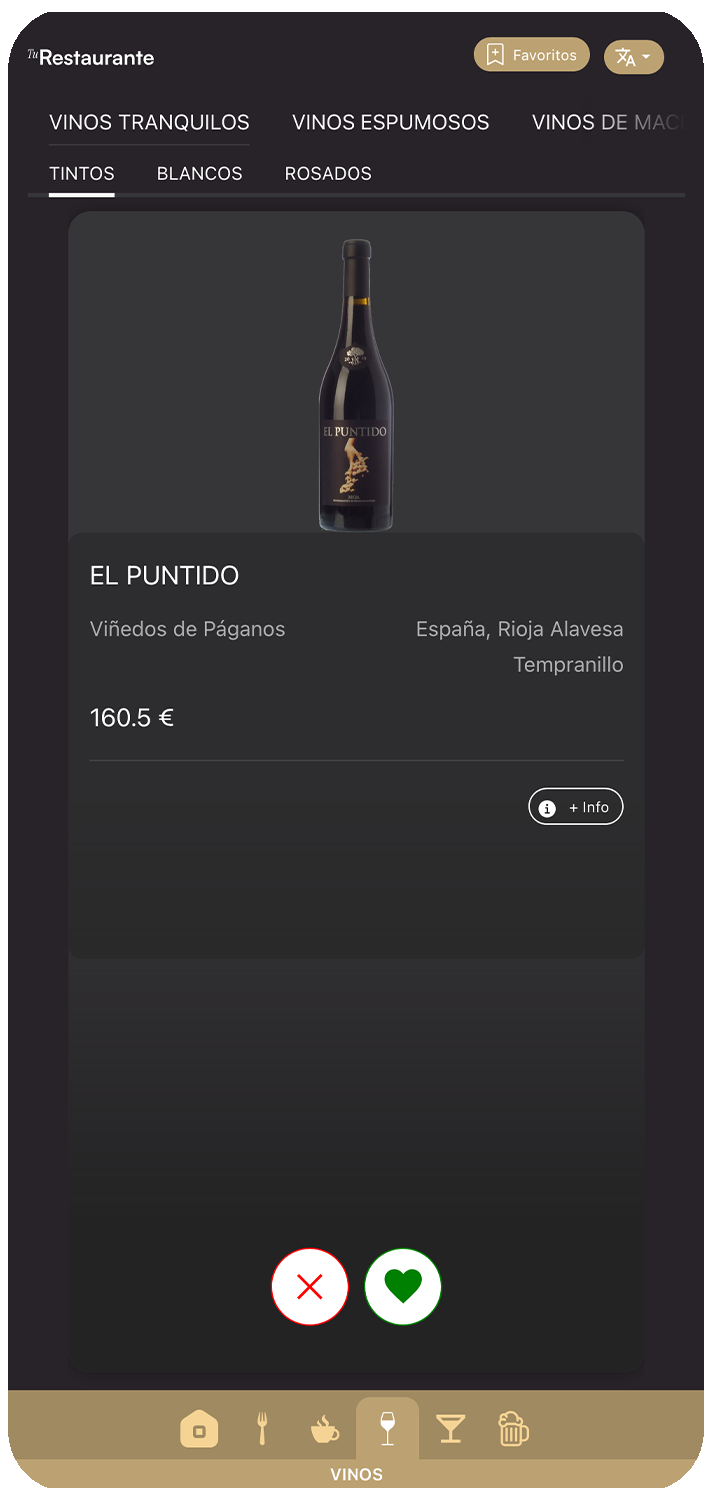Open the Favoritos list
The image size is (712, 1500).
[x=531, y=55]
